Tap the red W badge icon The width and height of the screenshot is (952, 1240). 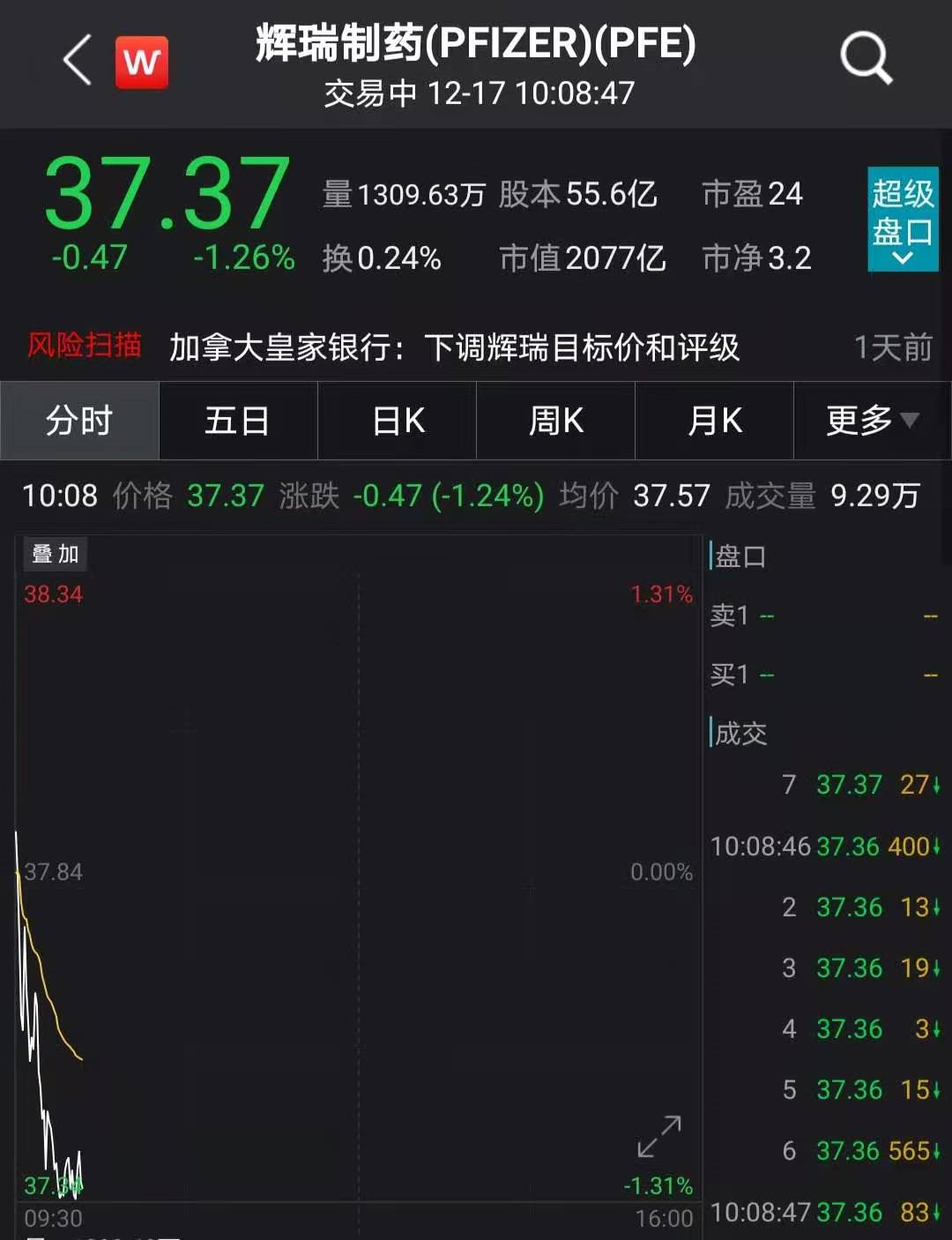(x=142, y=62)
